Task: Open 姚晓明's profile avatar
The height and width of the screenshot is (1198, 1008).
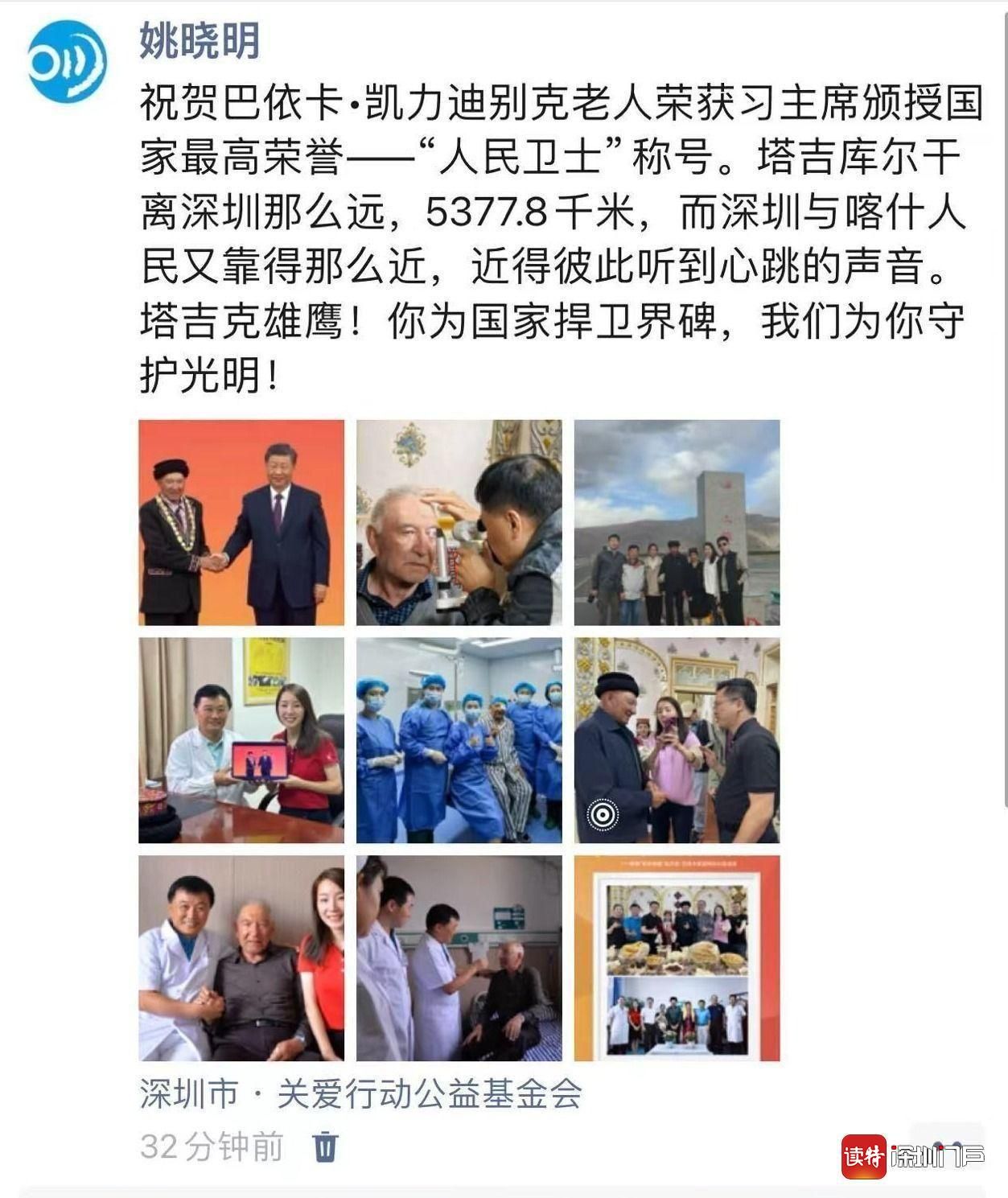Action: click(68, 61)
